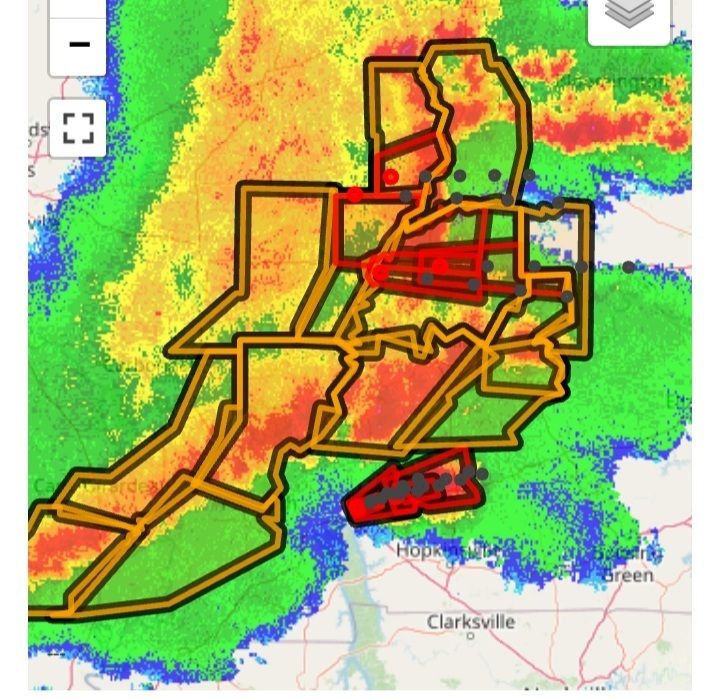The image size is (720, 699).
Task: Zoom out the radar map
Action: 78,45
